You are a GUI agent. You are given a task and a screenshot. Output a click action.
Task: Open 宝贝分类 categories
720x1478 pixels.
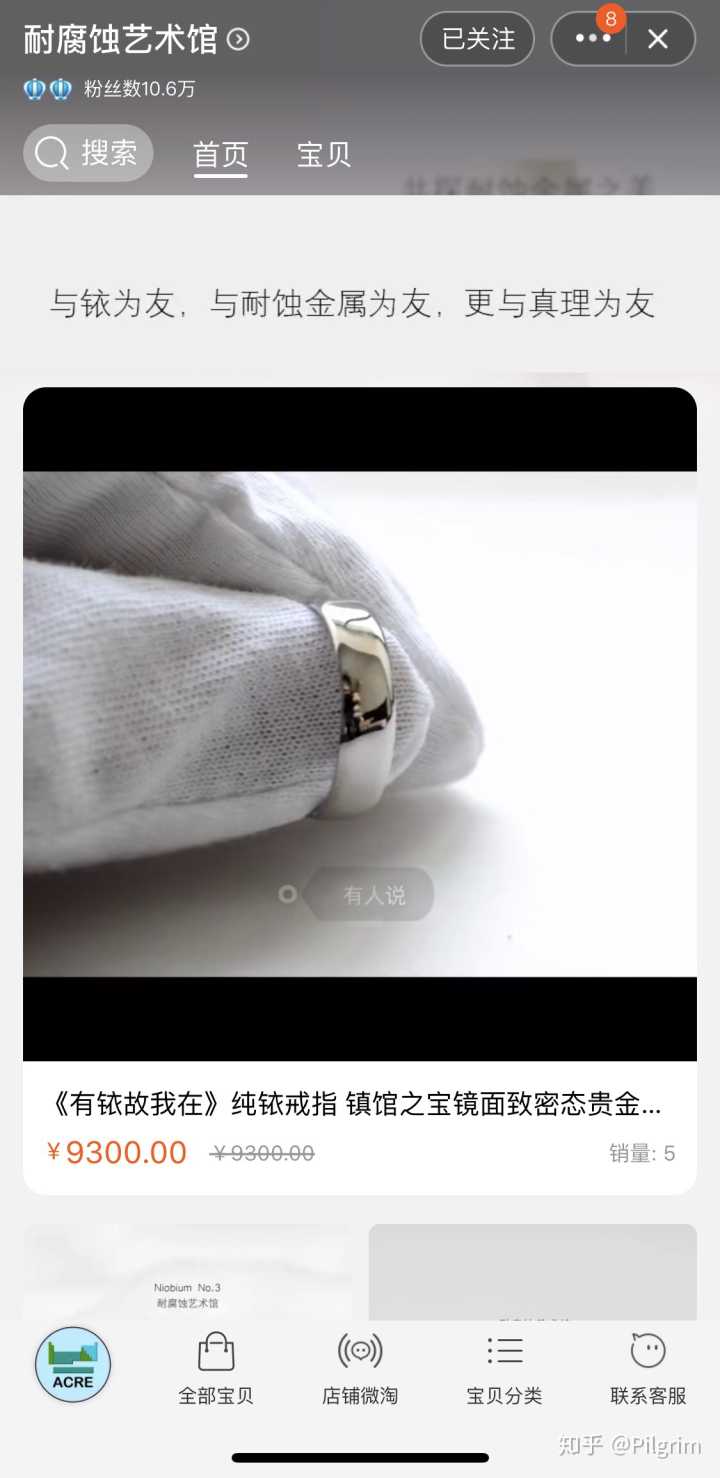point(504,1368)
